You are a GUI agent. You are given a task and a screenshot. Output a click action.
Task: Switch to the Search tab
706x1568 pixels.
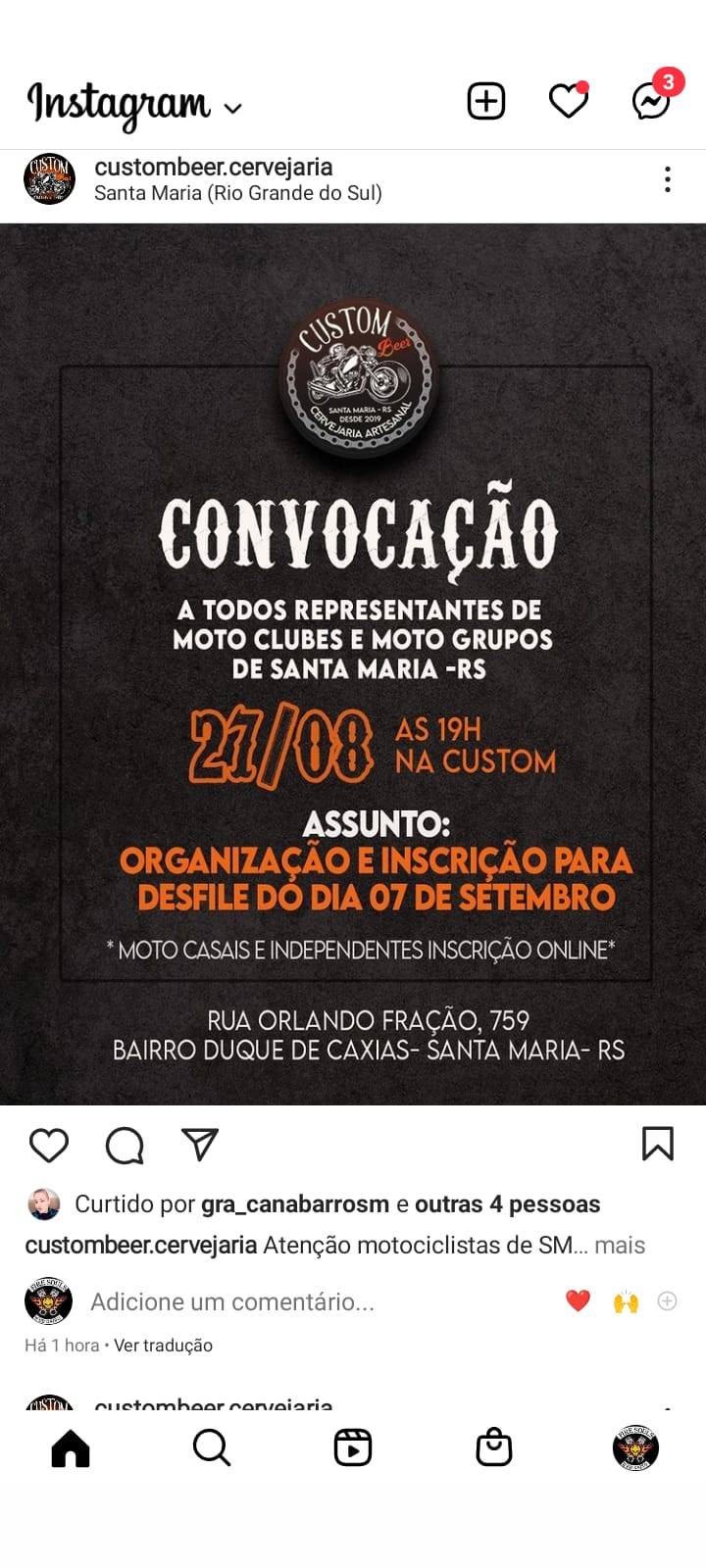pyautogui.click(x=212, y=1447)
